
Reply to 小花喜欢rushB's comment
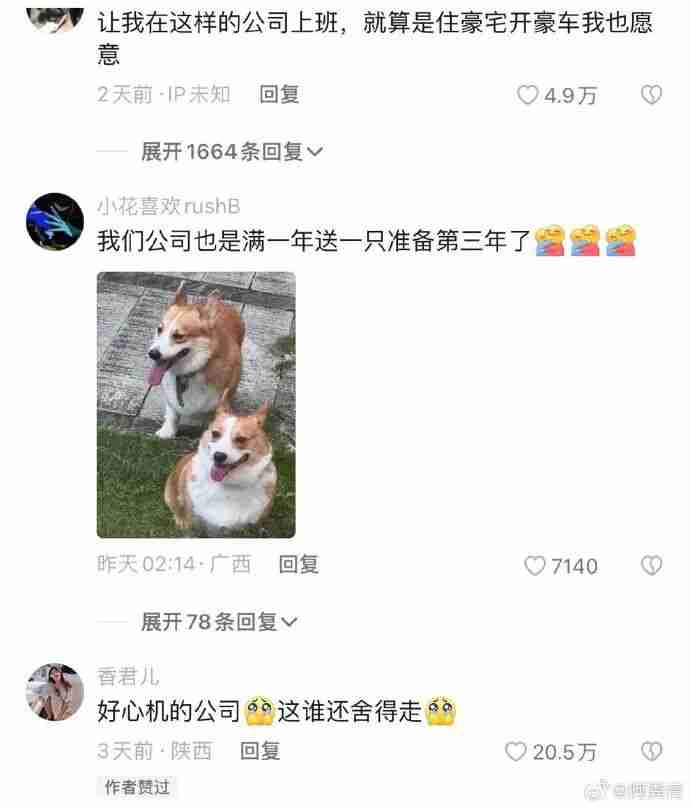tap(298, 564)
